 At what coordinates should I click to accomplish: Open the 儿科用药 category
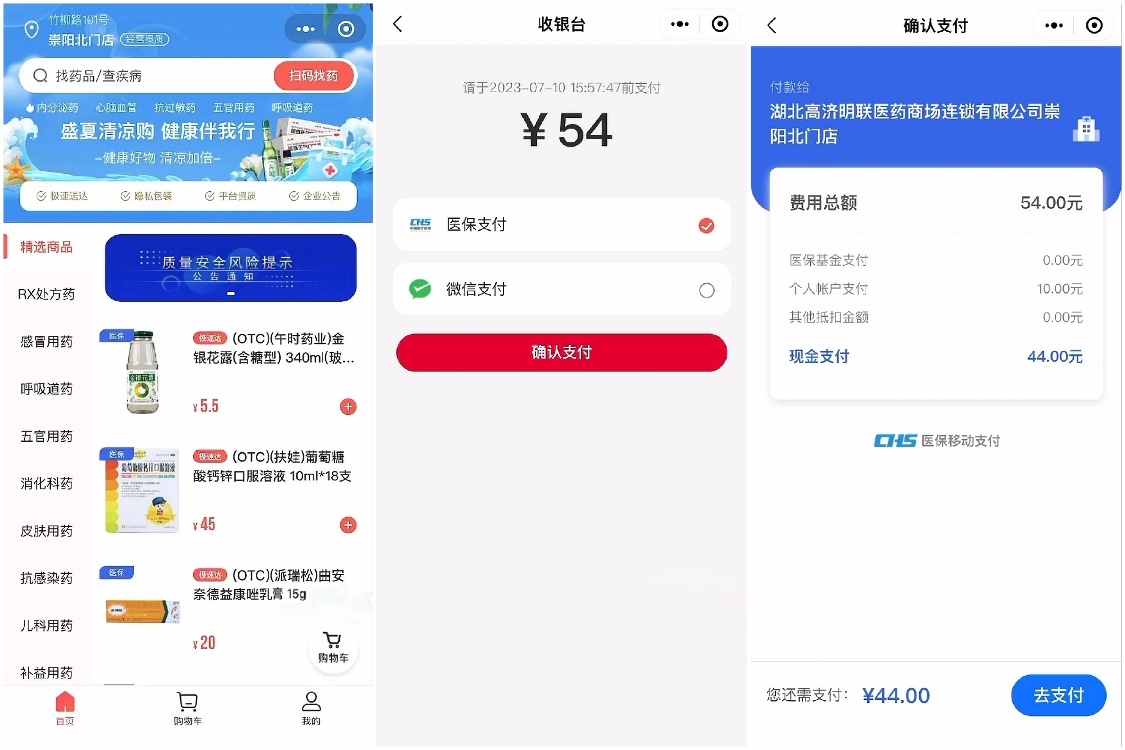(46, 626)
